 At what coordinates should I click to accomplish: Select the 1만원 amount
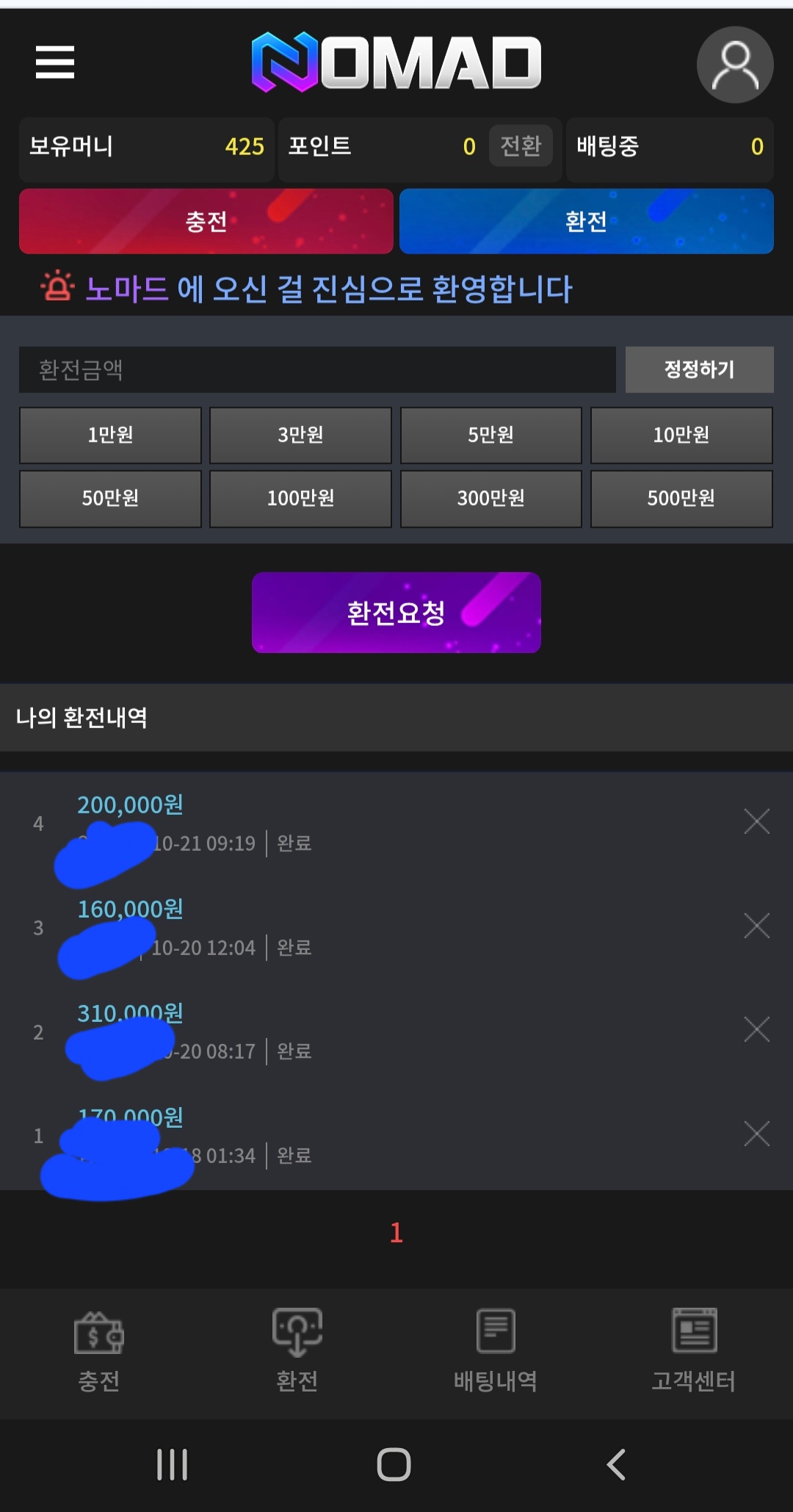tap(110, 435)
